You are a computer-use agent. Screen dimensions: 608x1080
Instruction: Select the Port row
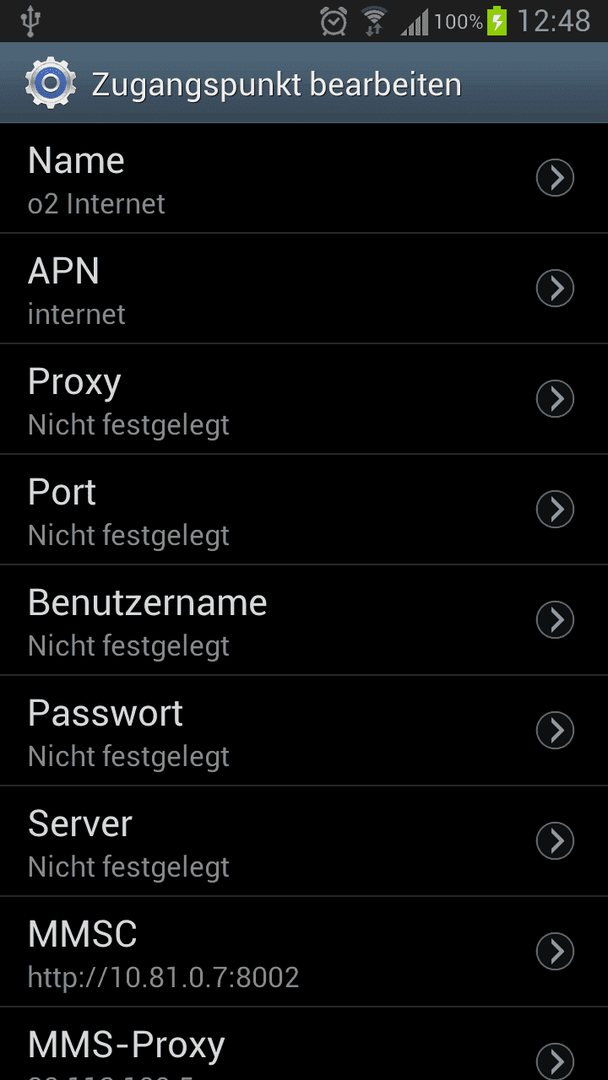[304, 510]
